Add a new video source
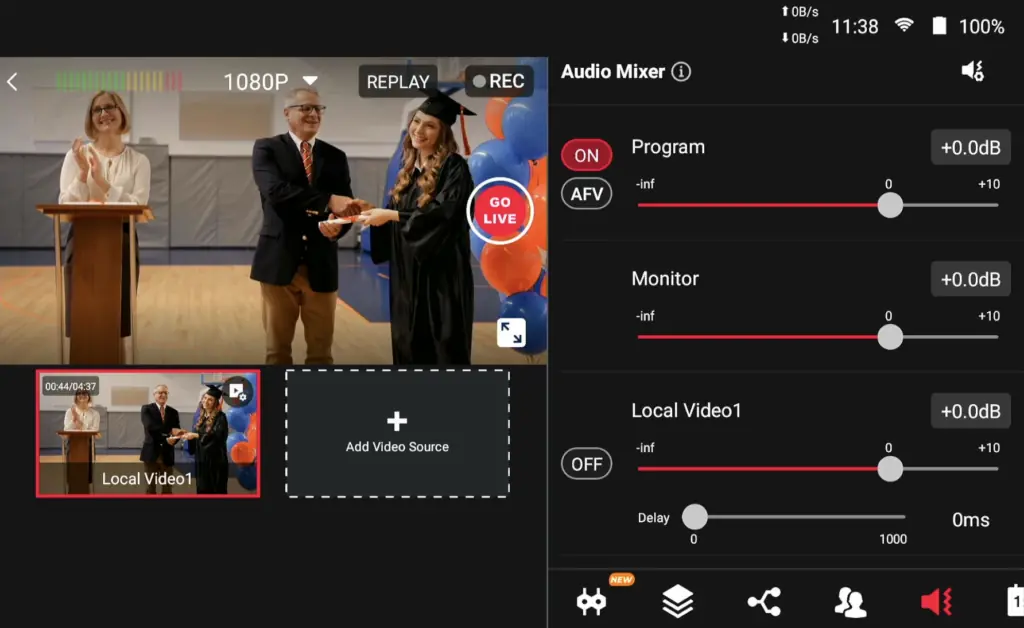 point(397,433)
